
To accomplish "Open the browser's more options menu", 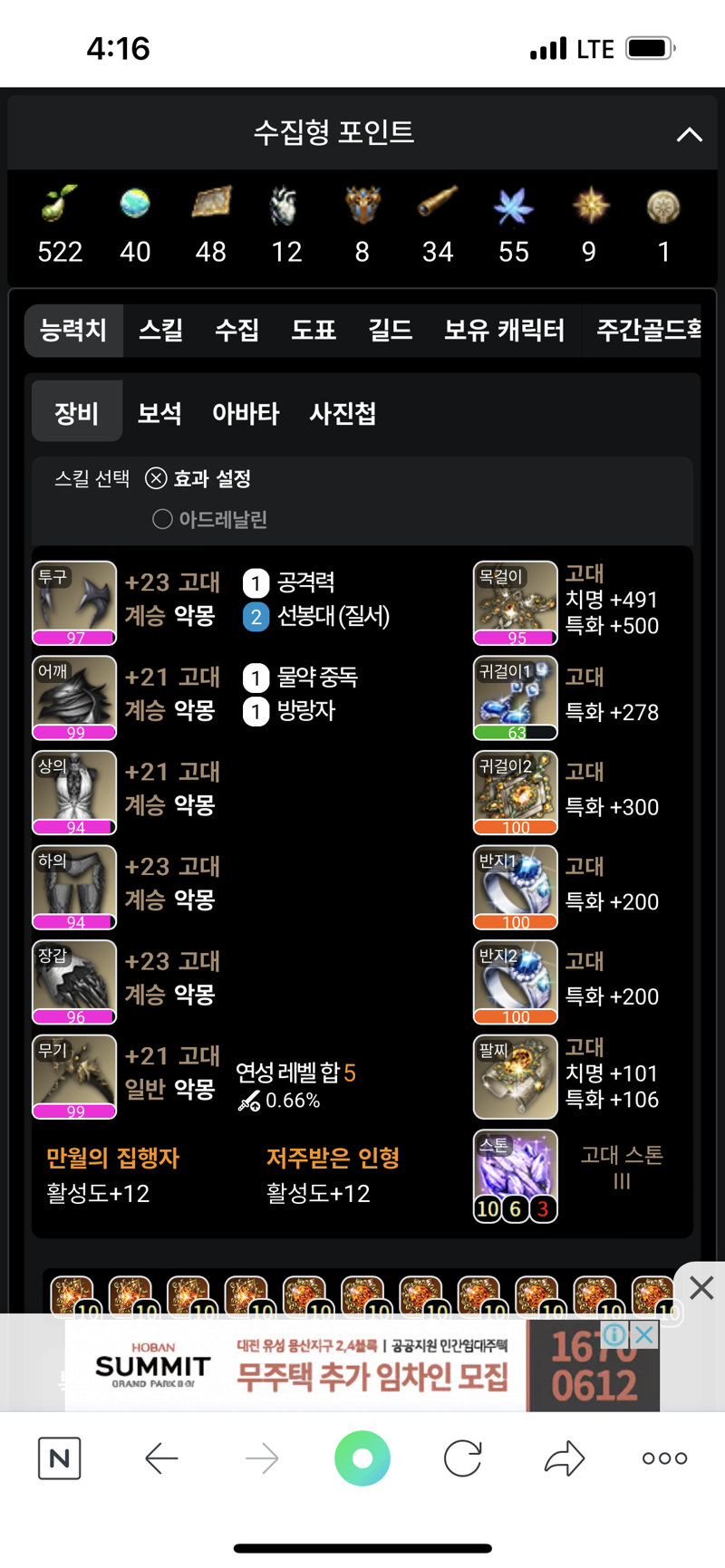I will coord(664,1458).
